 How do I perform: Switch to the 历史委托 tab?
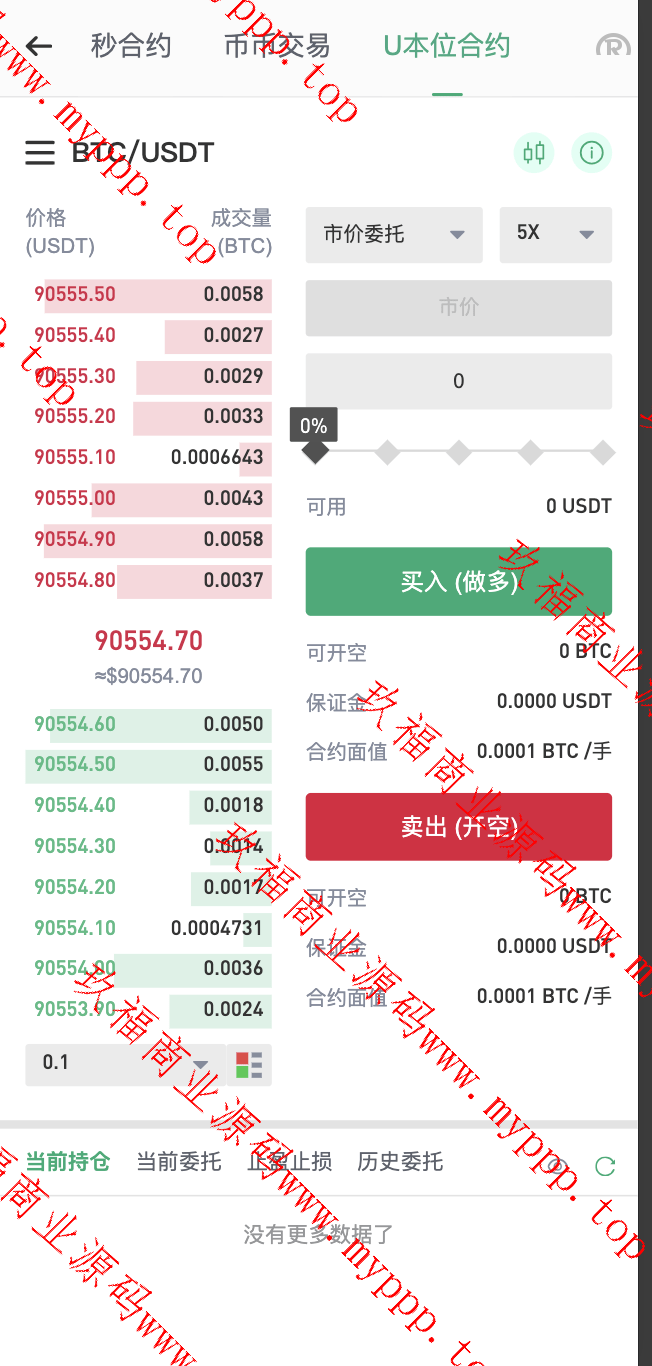[x=400, y=1162]
